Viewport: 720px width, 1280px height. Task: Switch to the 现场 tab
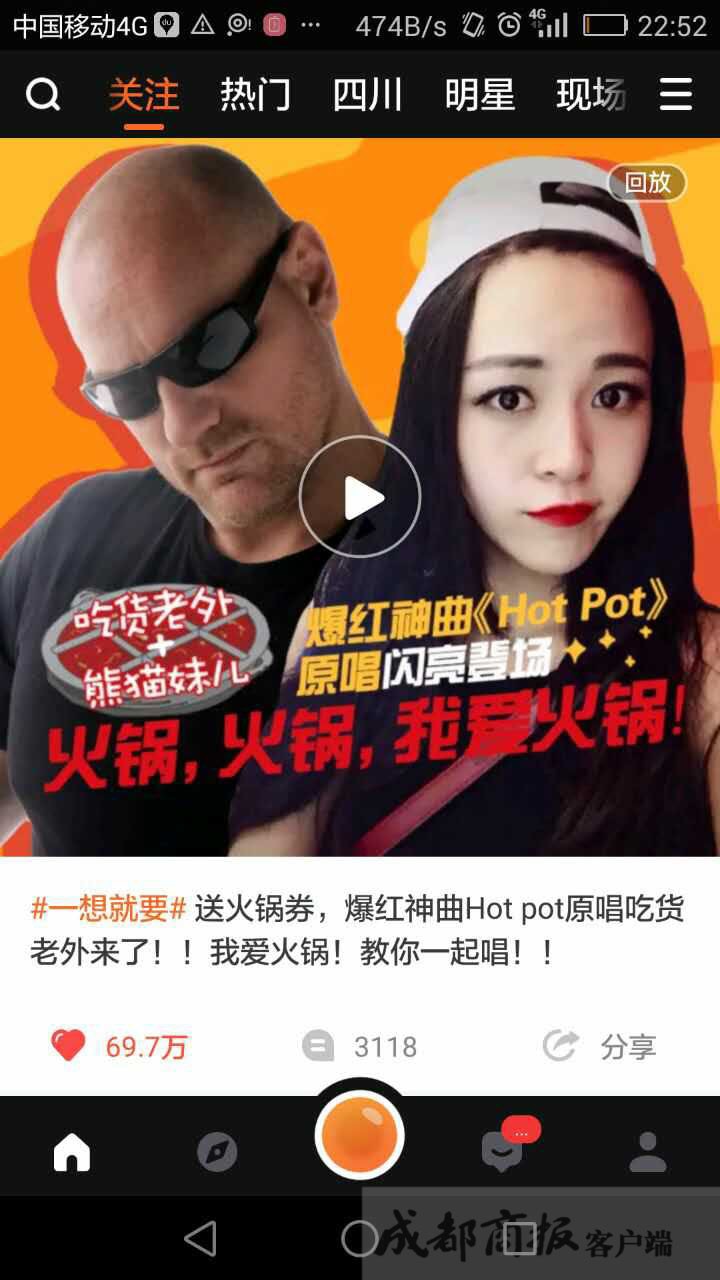point(590,96)
